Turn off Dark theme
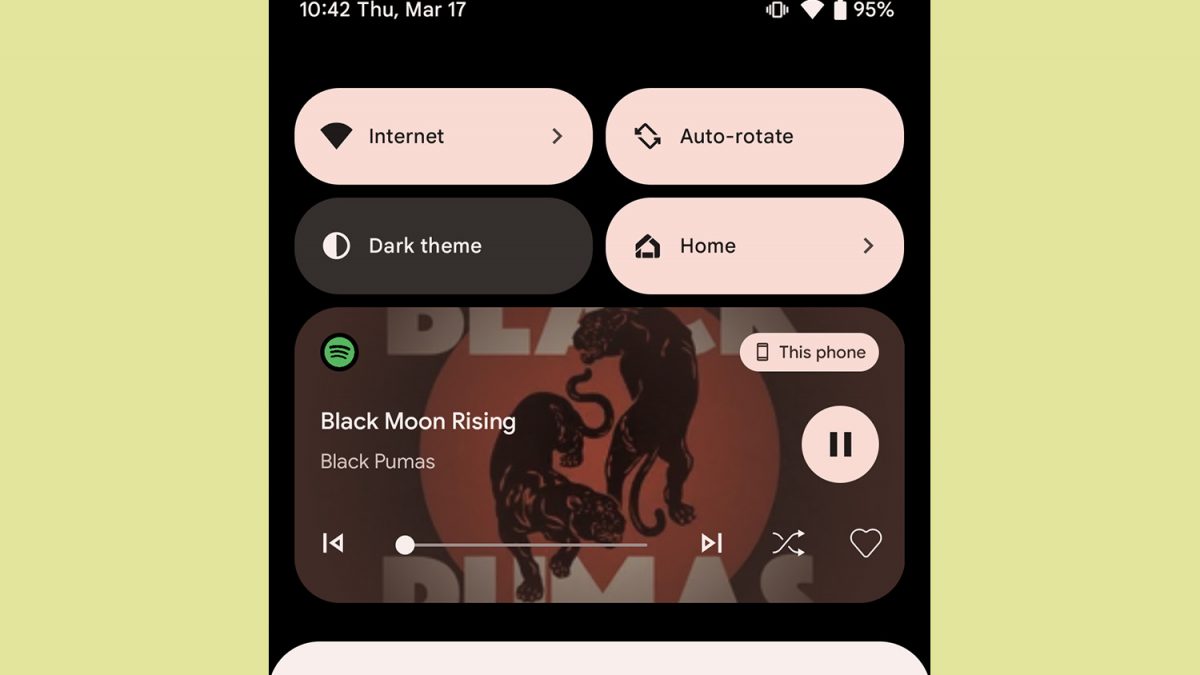 [443, 246]
